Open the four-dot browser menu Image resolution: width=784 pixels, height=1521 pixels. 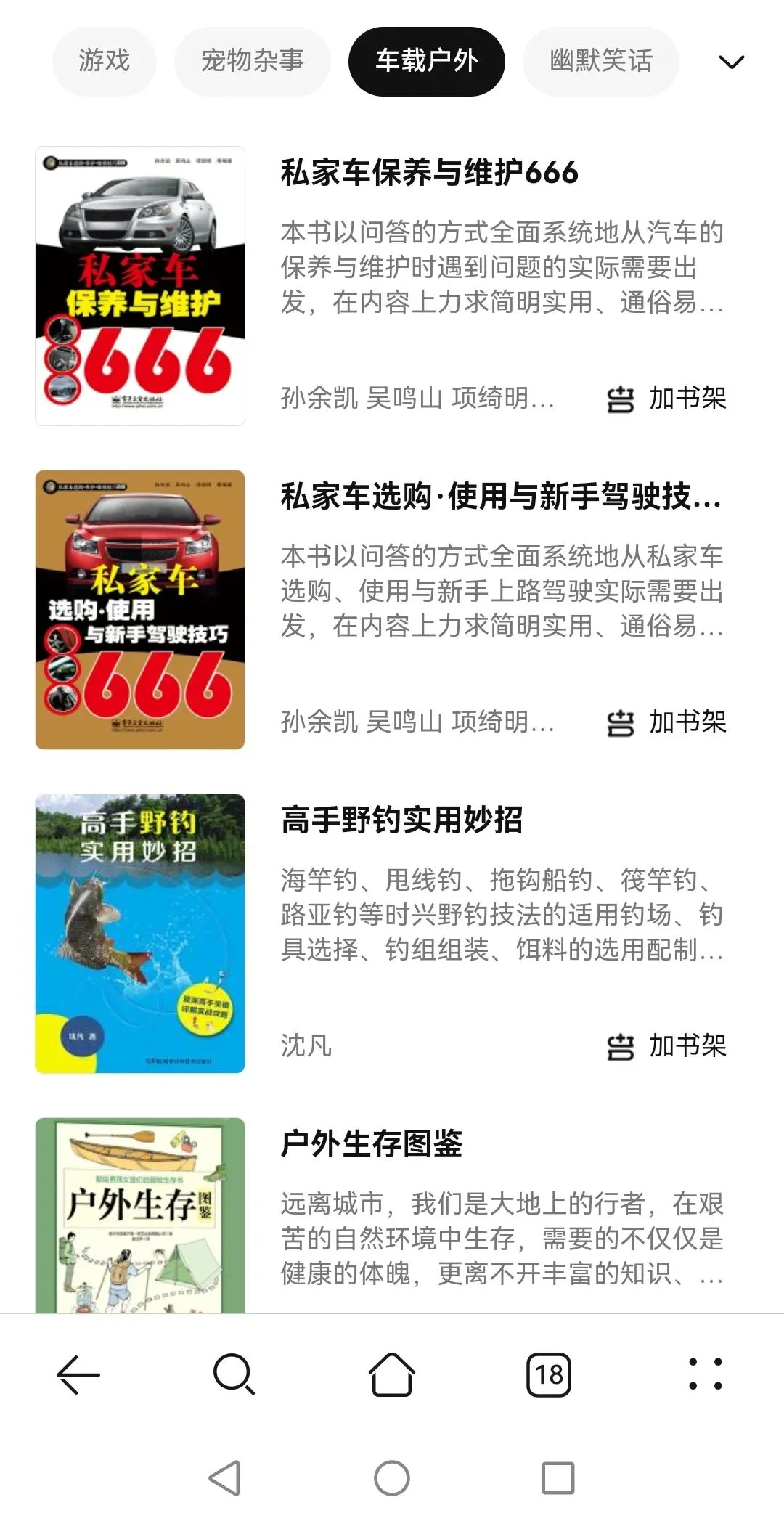(x=705, y=1374)
